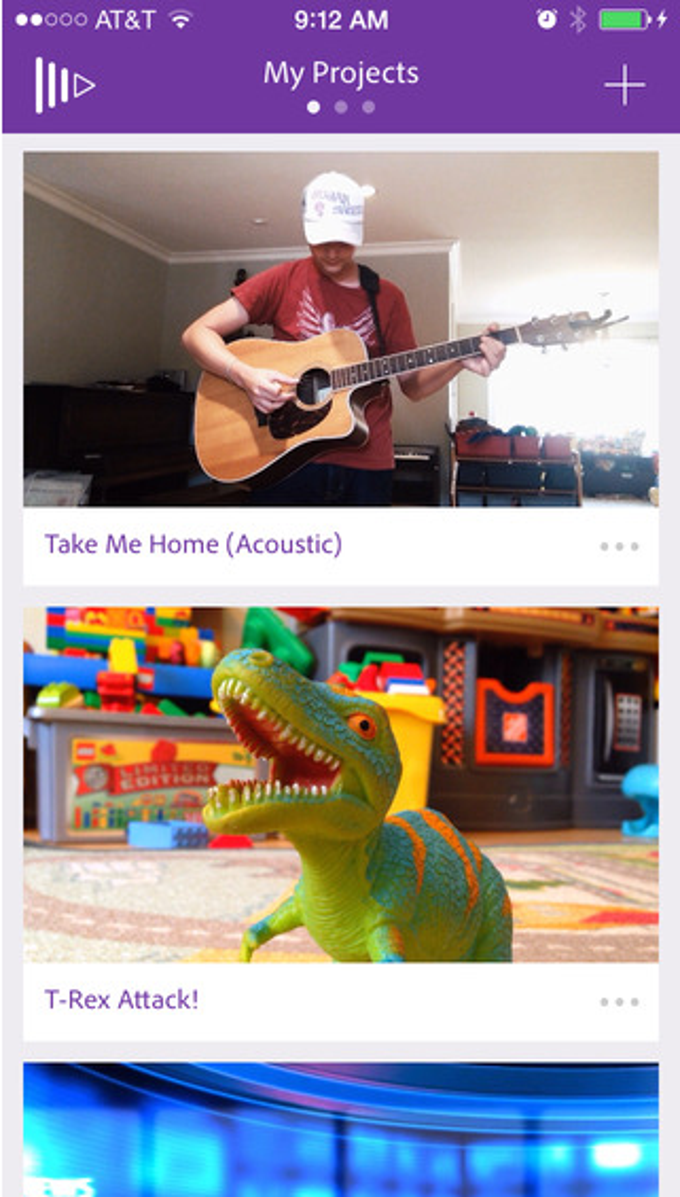This screenshot has height=1197, width=680.
Task: Open more options for Take Me Home (Acoustic)
Action: pyautogui.click(x=619, y=547)
